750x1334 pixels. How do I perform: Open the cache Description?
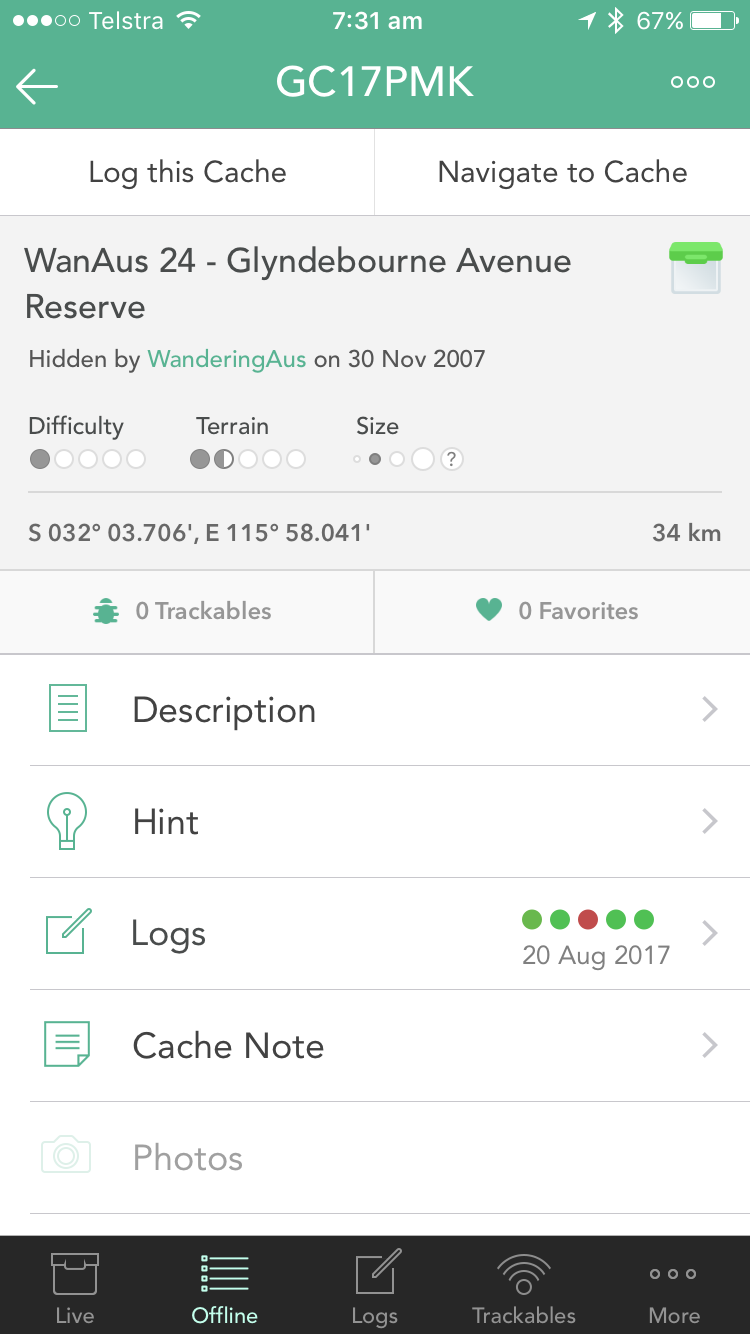[375, 710]
